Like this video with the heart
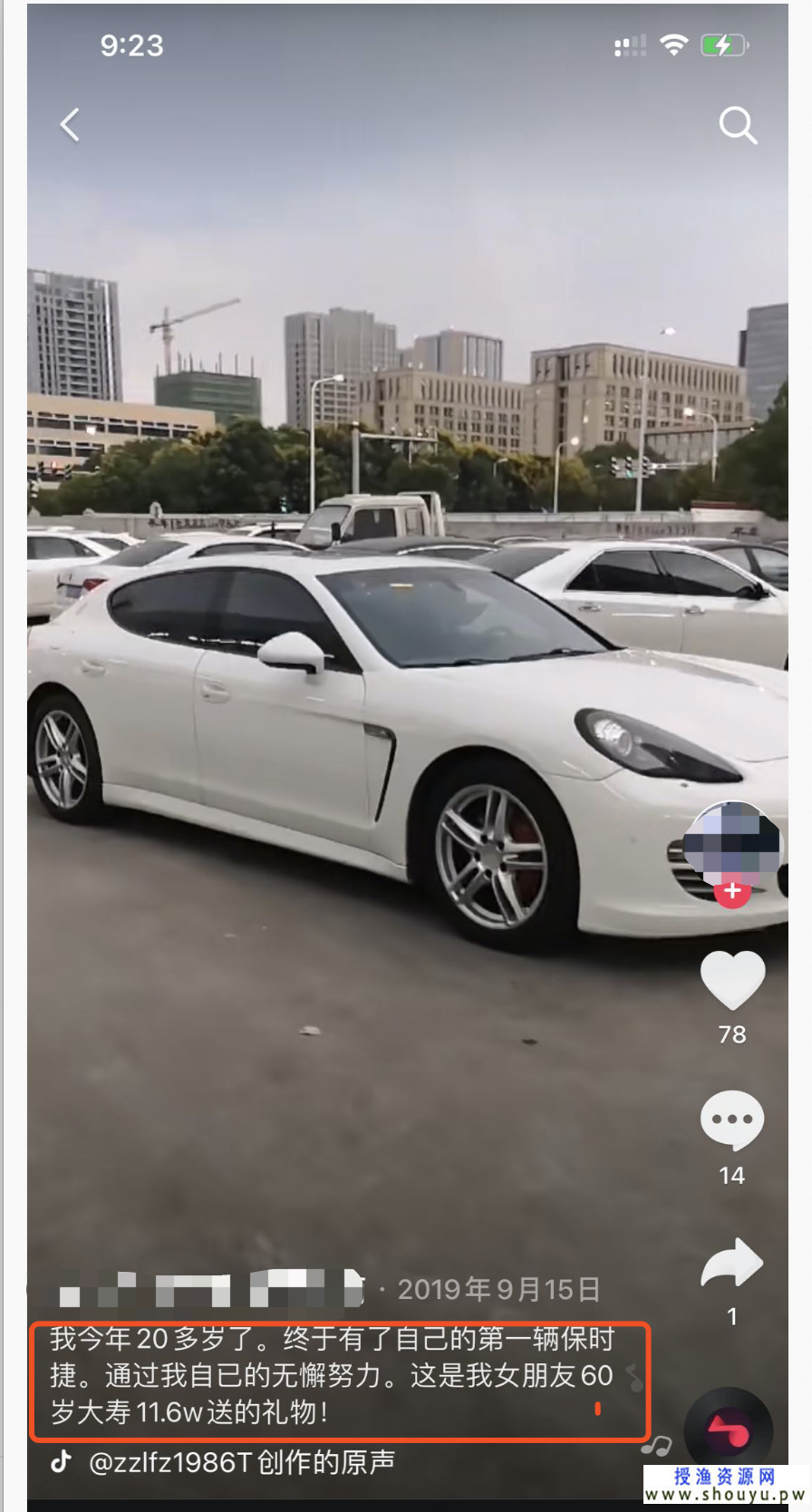812x1512 pixels. (x=732, y=981)
